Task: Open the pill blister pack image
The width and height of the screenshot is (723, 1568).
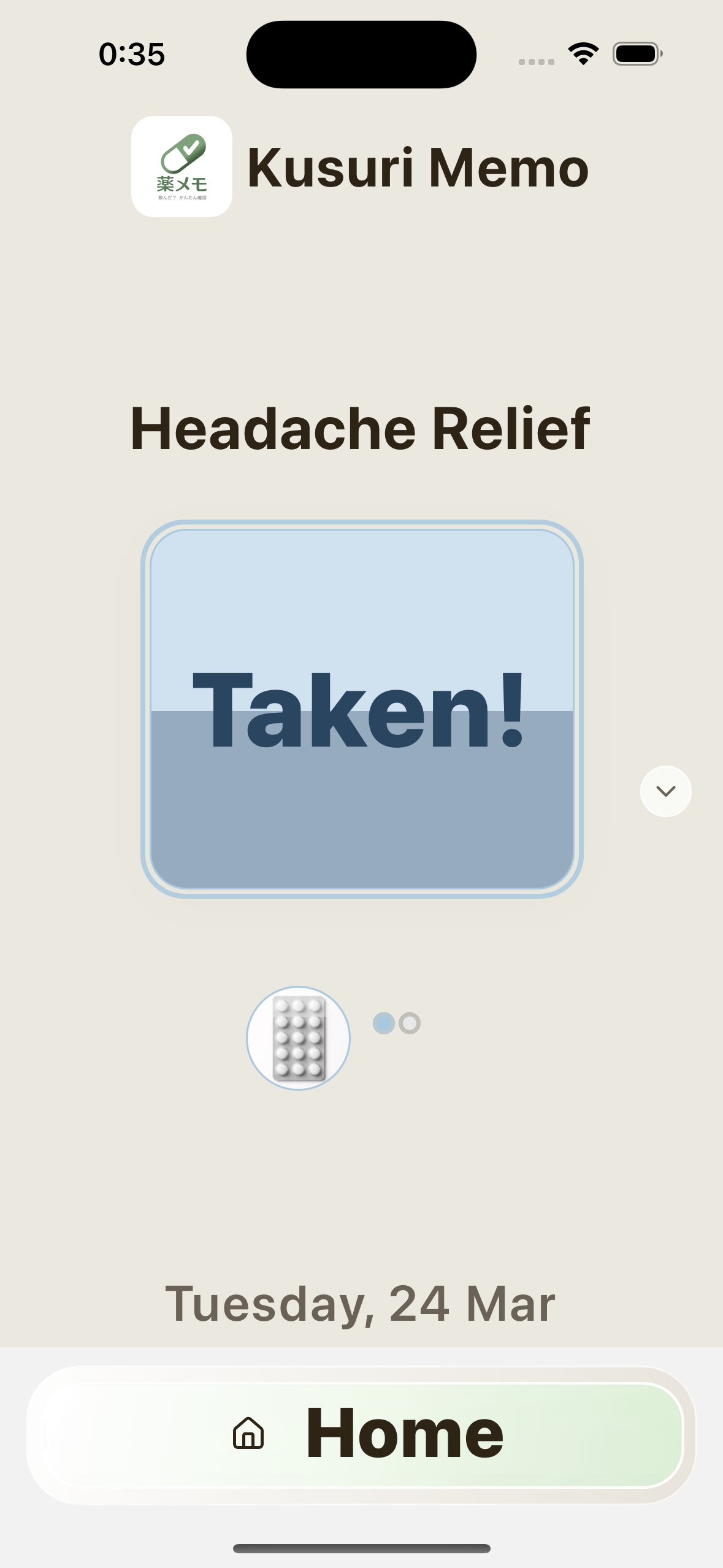Action: tap(298, 1038)
